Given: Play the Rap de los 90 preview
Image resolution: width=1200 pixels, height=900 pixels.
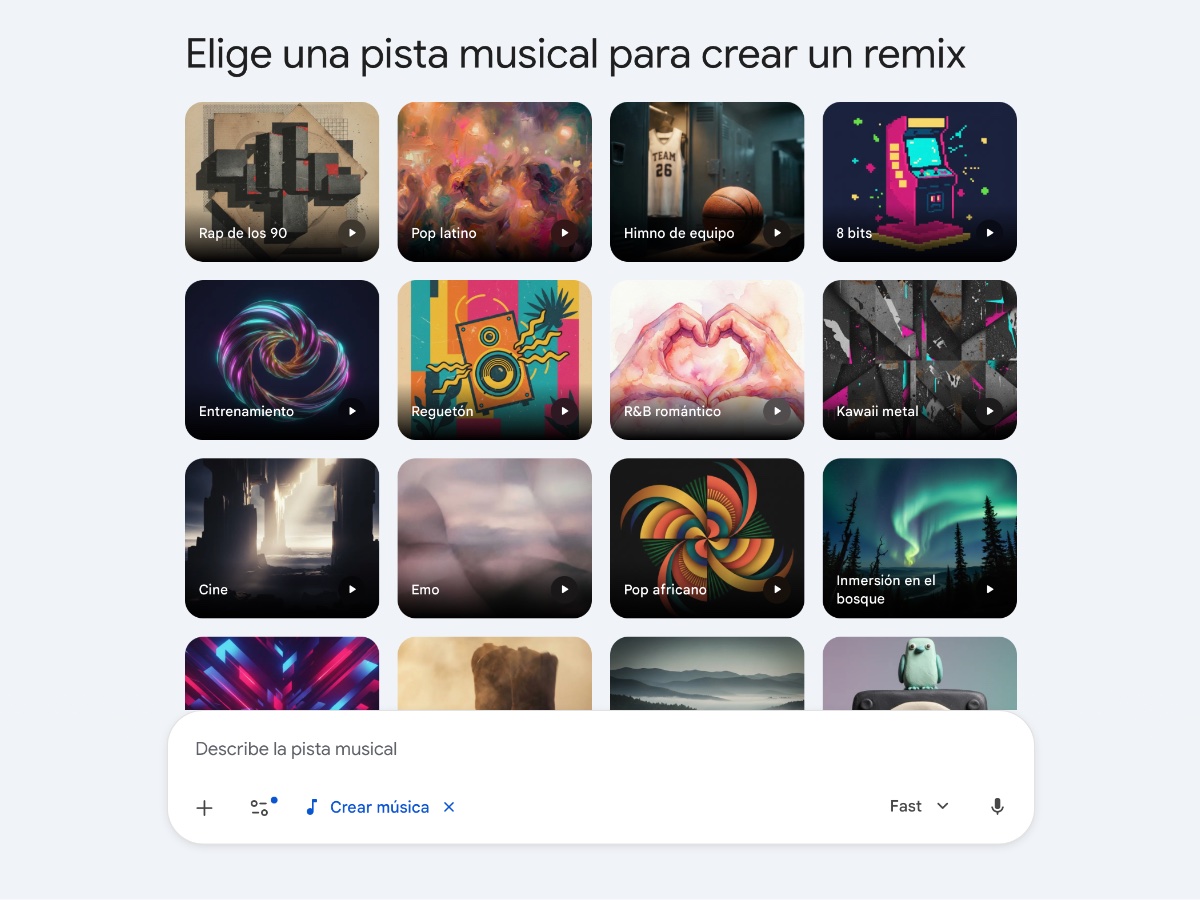Looking at the screenshot, I should point(352,233).
